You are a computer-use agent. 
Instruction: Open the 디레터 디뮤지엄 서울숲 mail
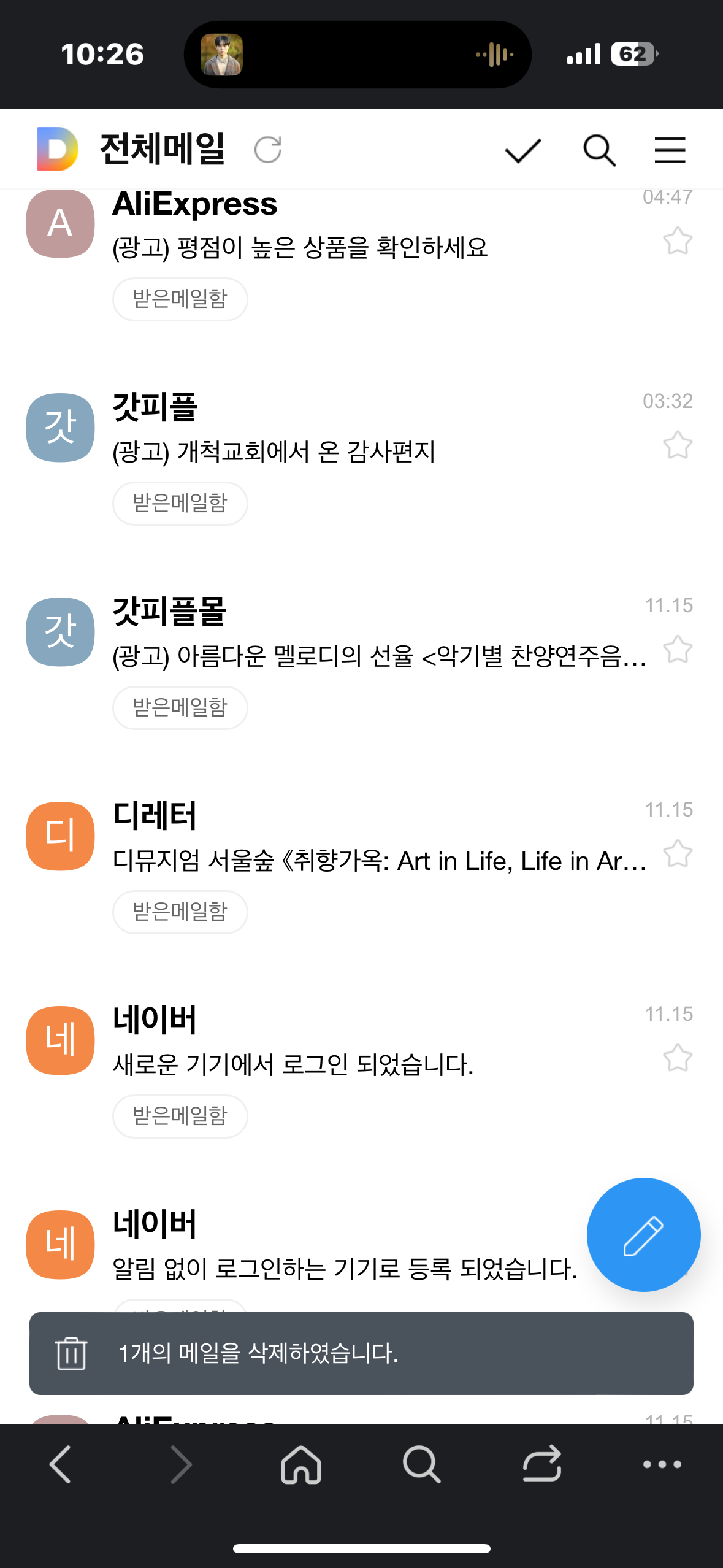point(368,860)
